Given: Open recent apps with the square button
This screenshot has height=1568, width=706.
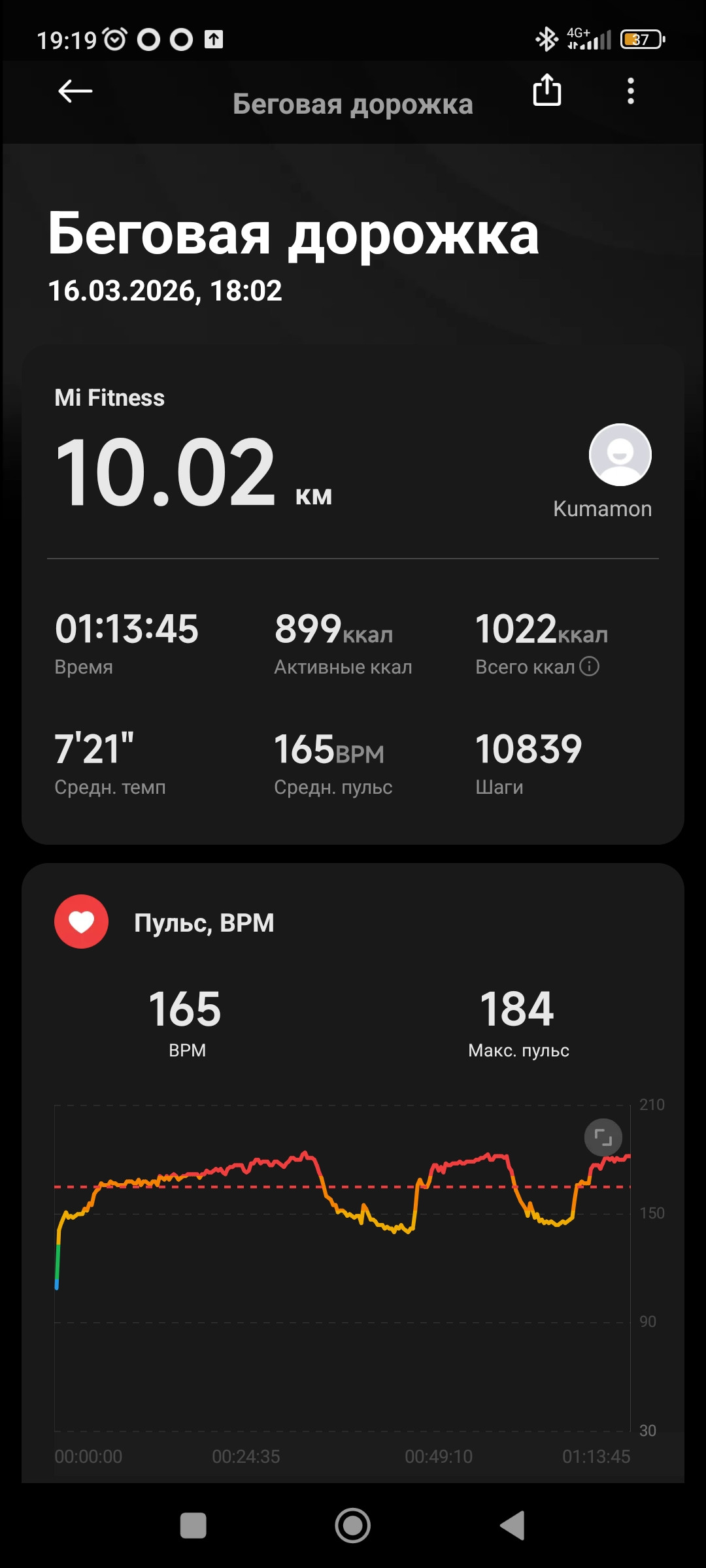Looking at the screenshot, I should click(193, 1526).
